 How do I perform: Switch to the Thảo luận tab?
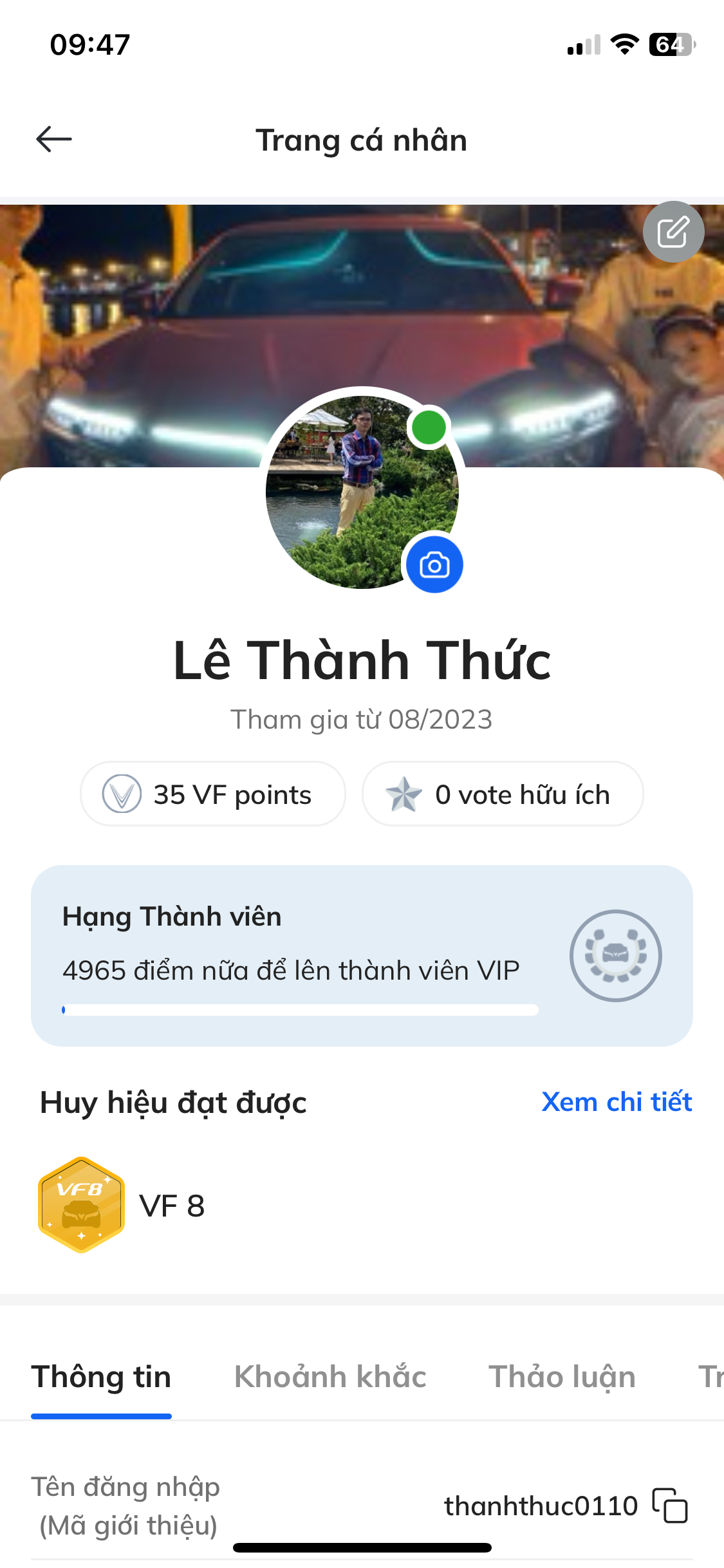[x=562, y=1377]
